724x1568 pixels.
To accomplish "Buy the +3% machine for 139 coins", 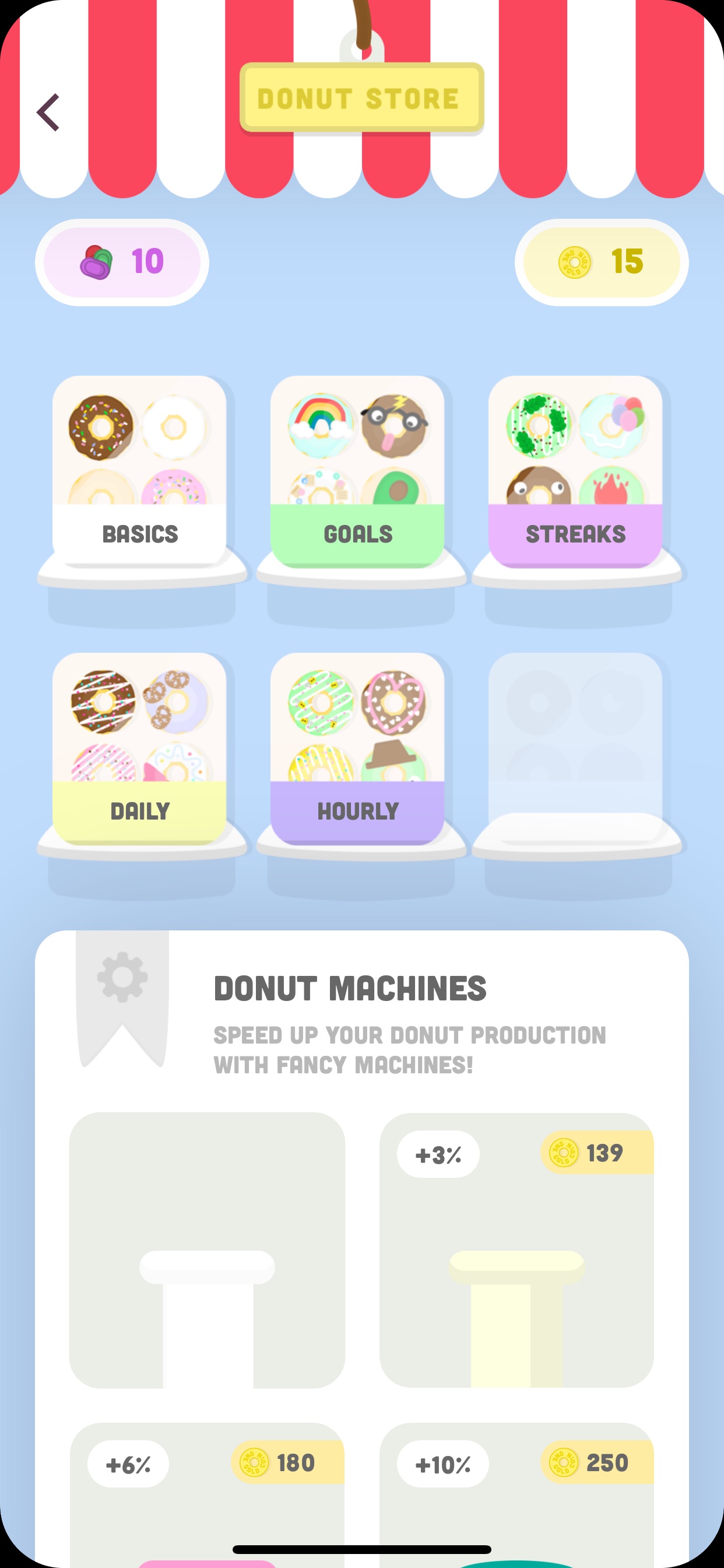I will [x=516, y=1250].
